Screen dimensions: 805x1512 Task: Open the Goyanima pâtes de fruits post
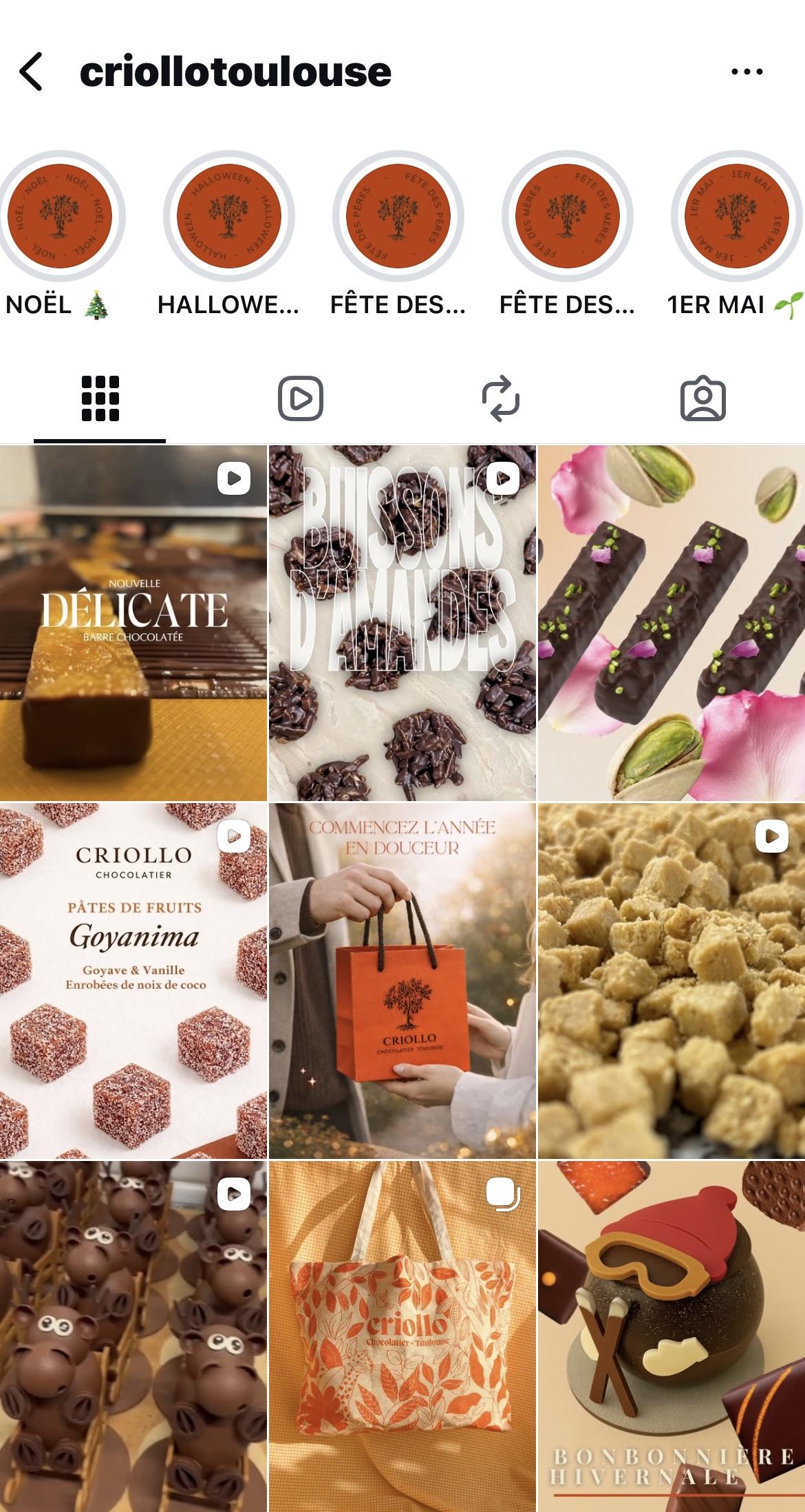pyautogui.click(x=133, y=981)
